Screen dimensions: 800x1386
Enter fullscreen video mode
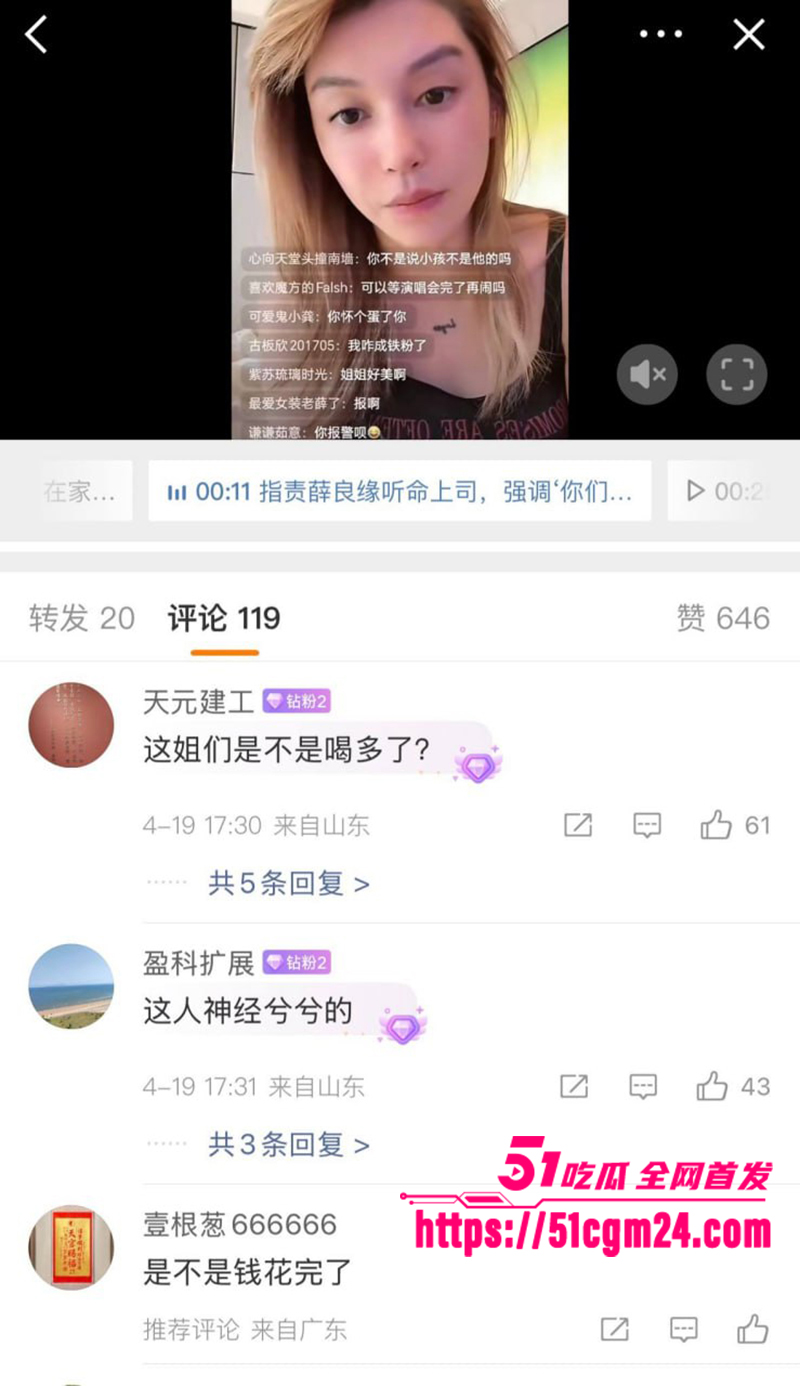point(736,374)
